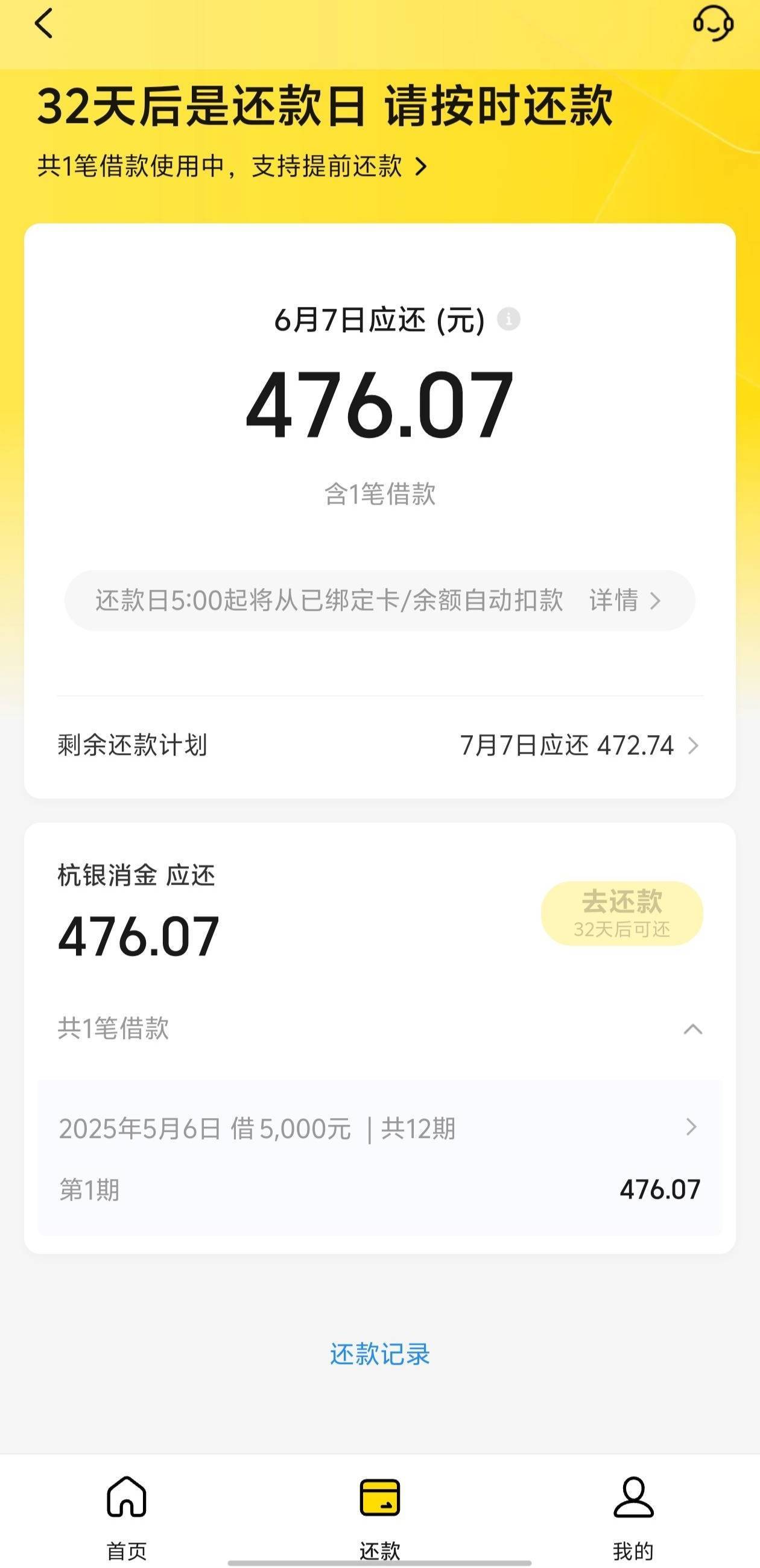
Task: Open 还款记录 repayment records
Action: coord(380,1355)
